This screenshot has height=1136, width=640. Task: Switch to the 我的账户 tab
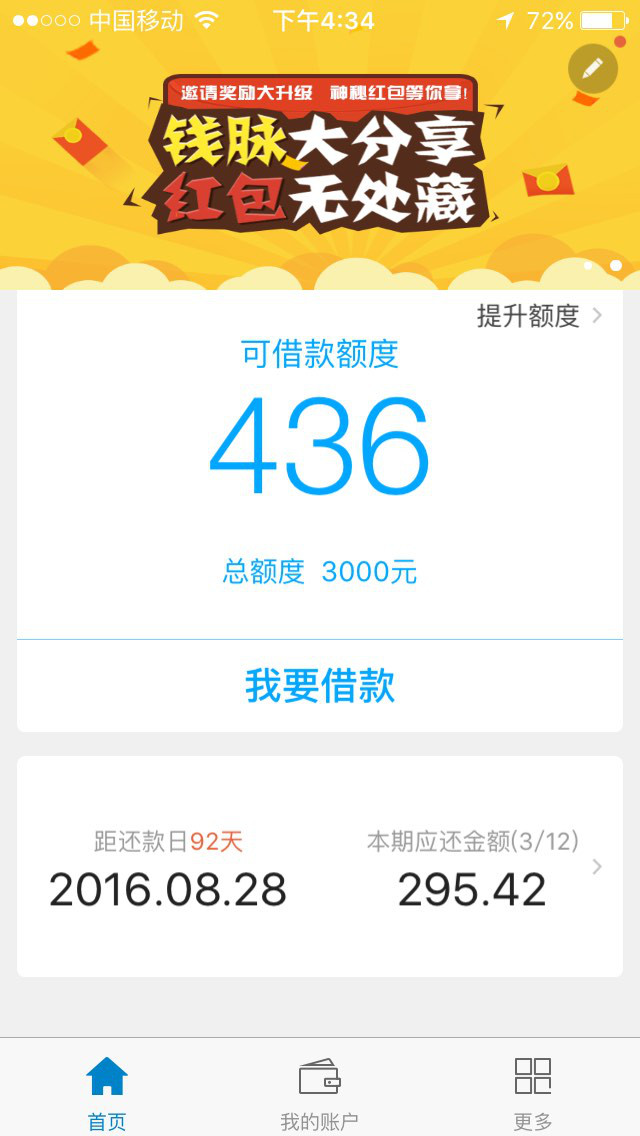pos(320,1092)
